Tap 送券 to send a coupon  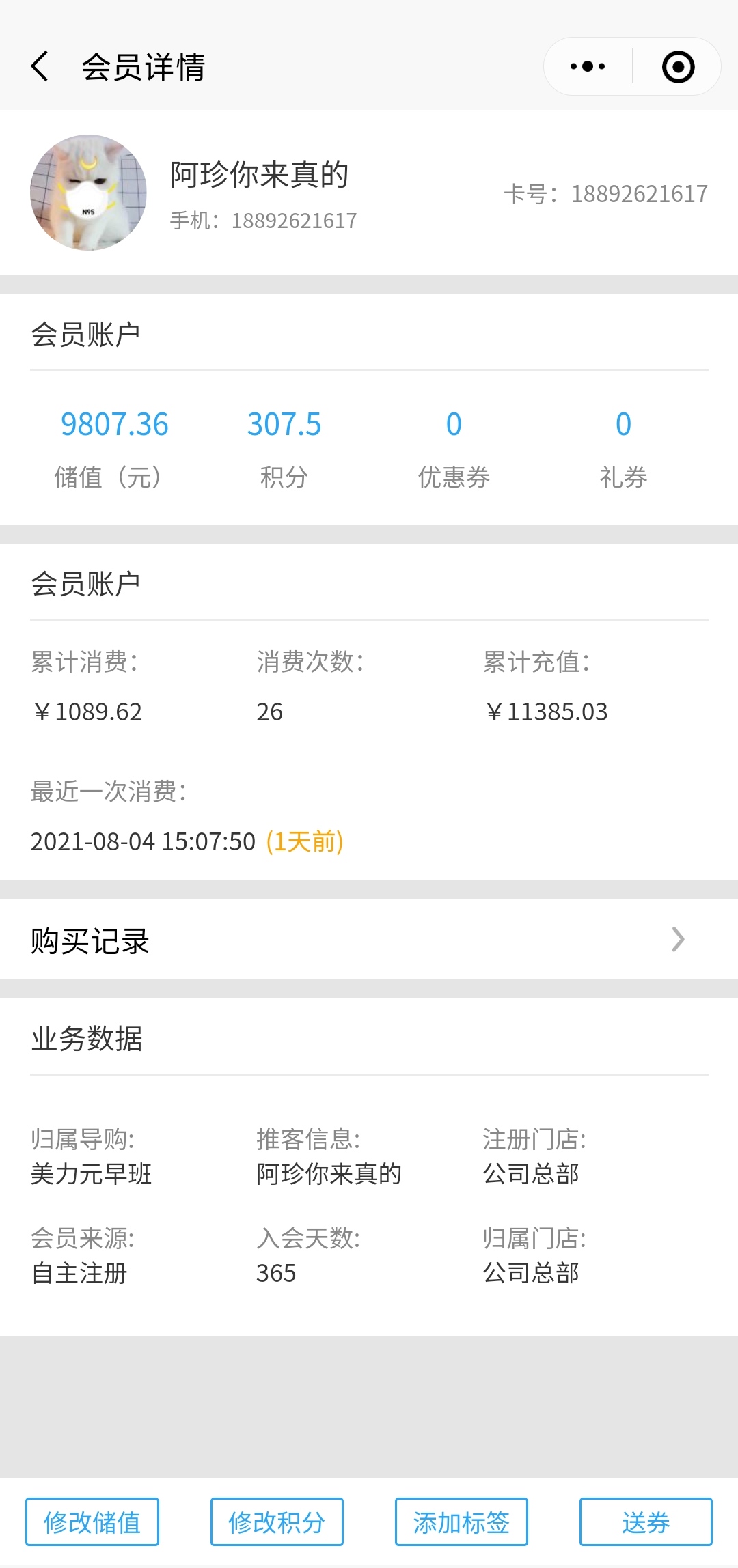[646, 1522]
